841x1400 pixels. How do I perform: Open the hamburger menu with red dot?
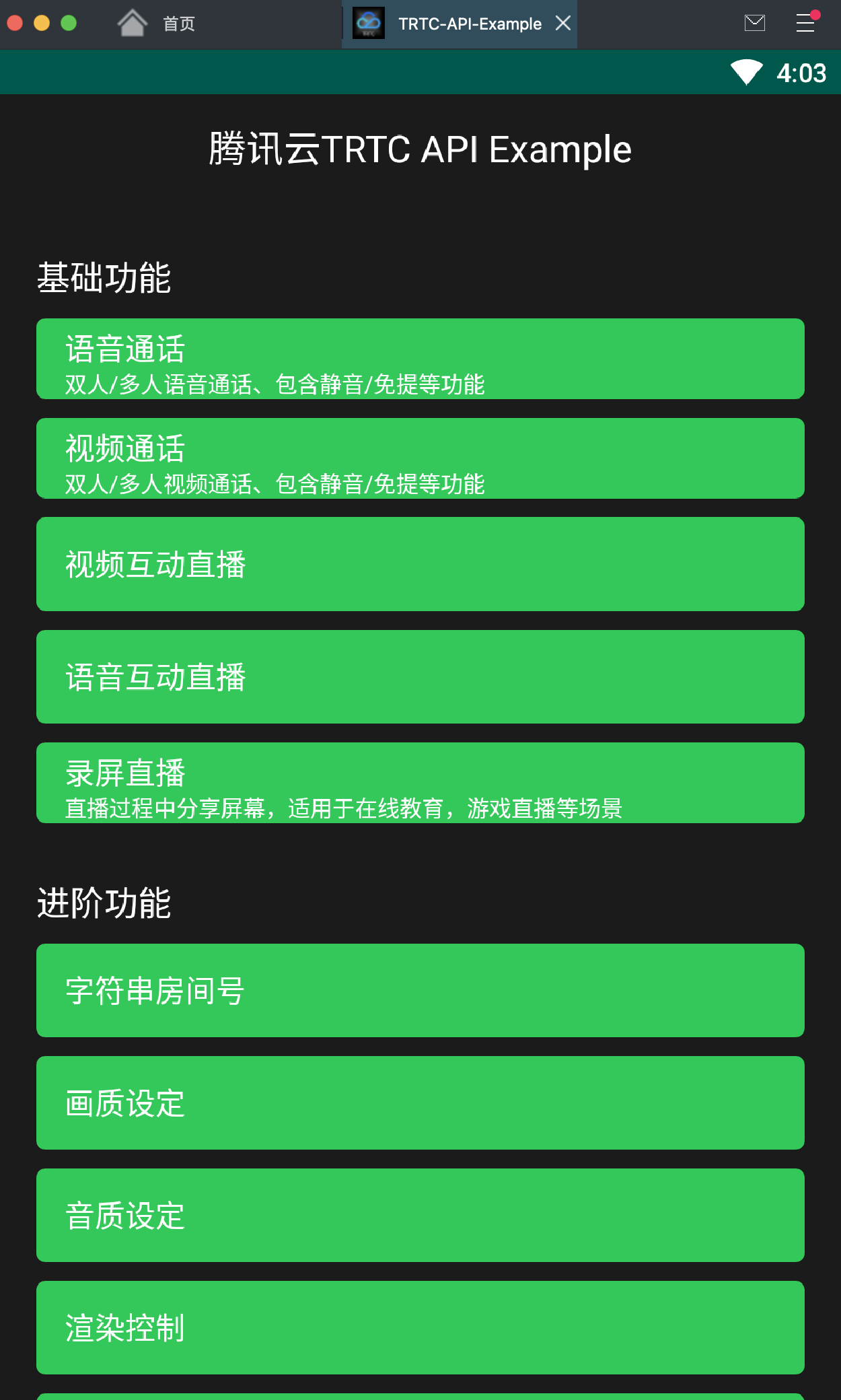(x=805, y=24)
